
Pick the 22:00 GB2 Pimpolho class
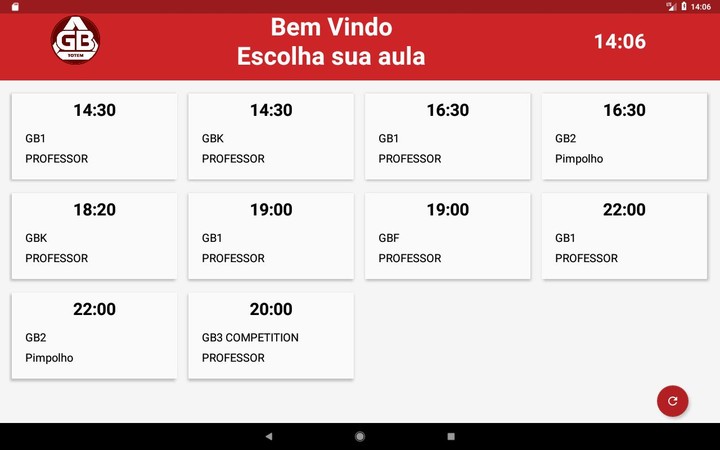94,335
